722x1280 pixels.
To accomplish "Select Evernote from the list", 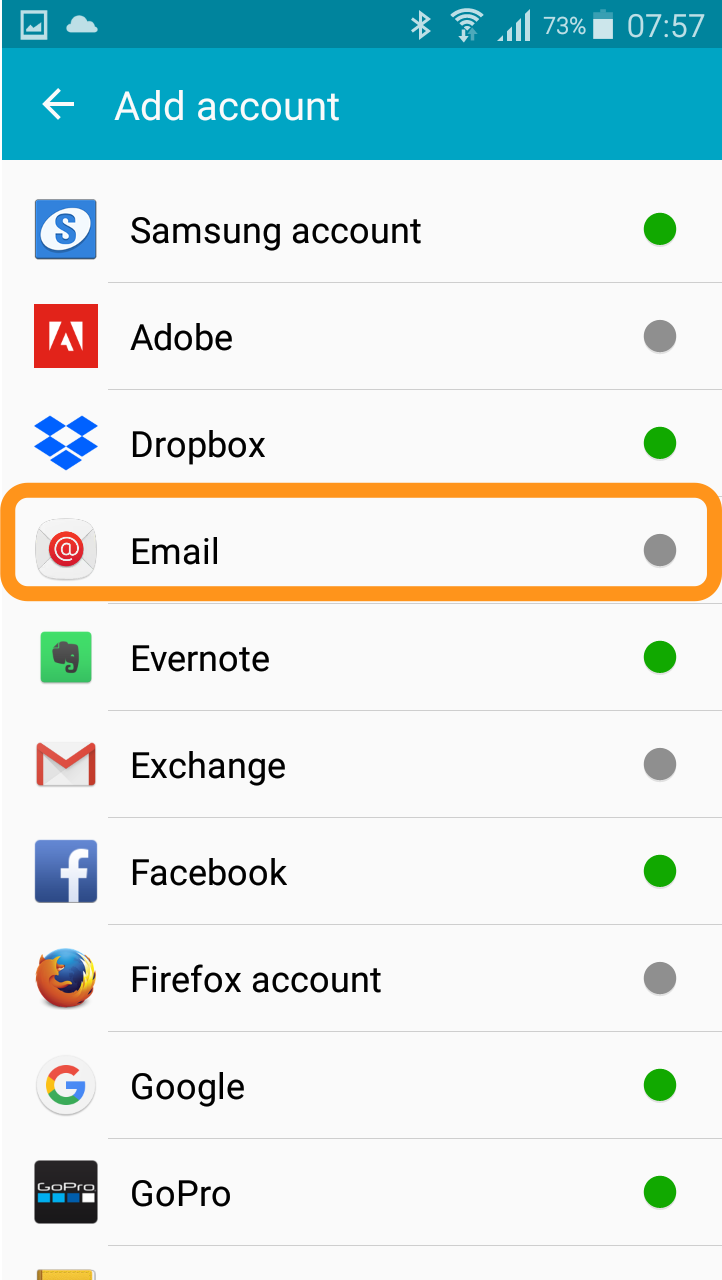I will (361, 658).
